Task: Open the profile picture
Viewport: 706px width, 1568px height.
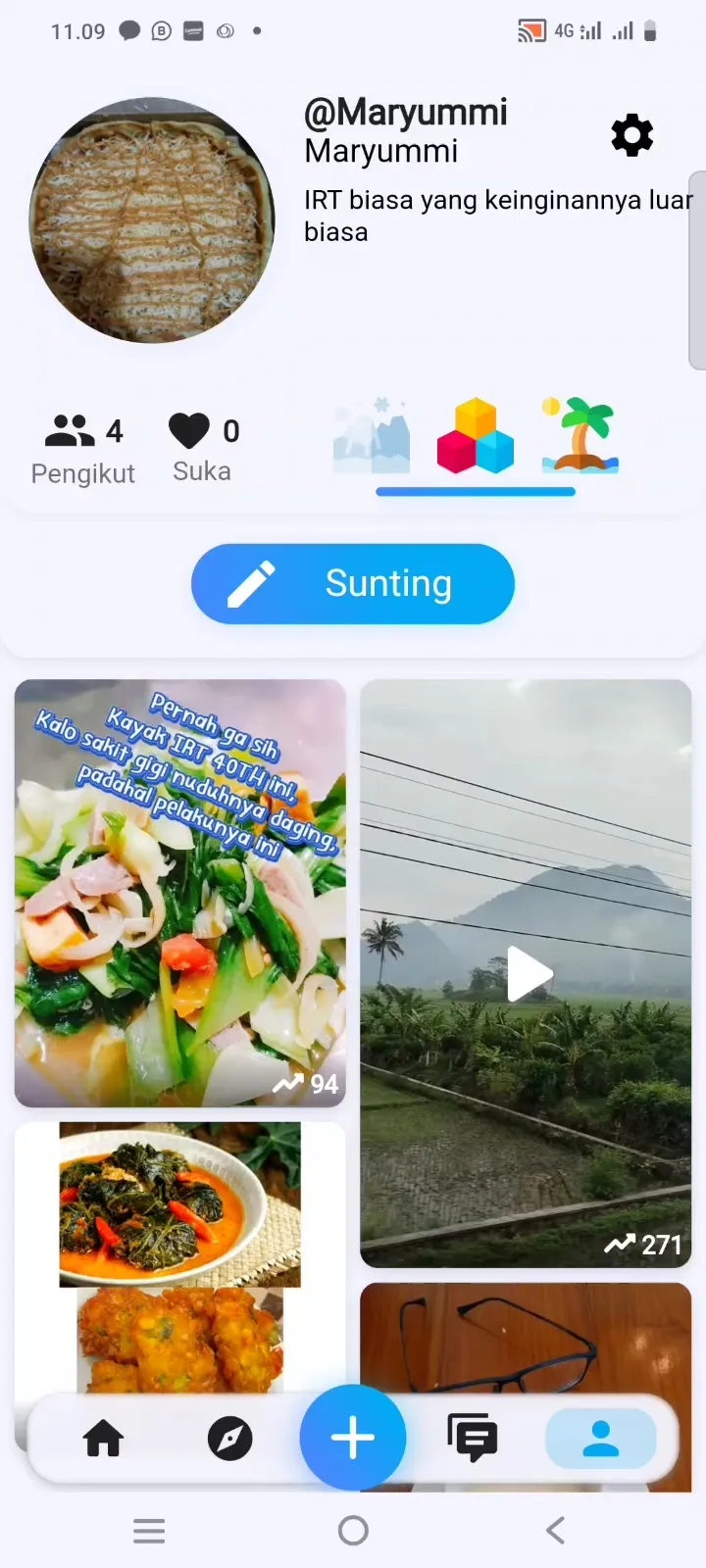Action: tap(152, 220)
